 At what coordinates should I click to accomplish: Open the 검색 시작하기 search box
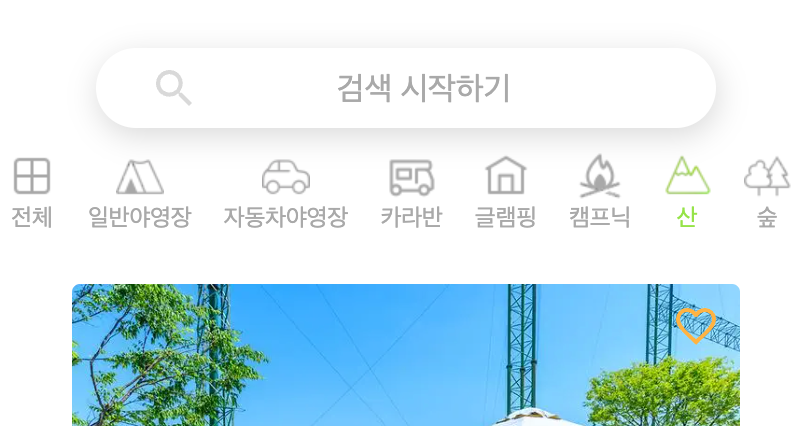click(x=406, y=88)
